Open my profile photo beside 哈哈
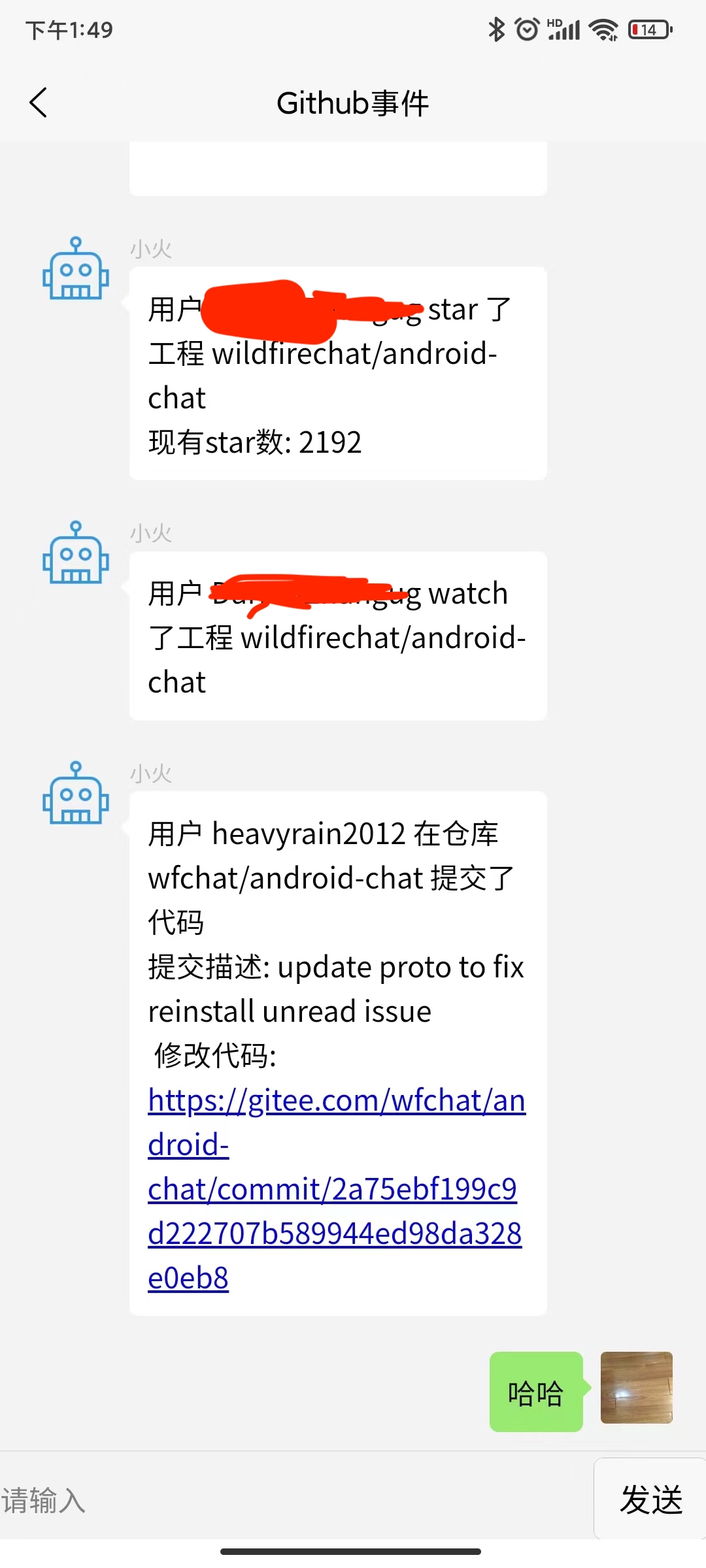Screen dimensions: 706x1568 pyautogui.click(x=636, y=1388)
